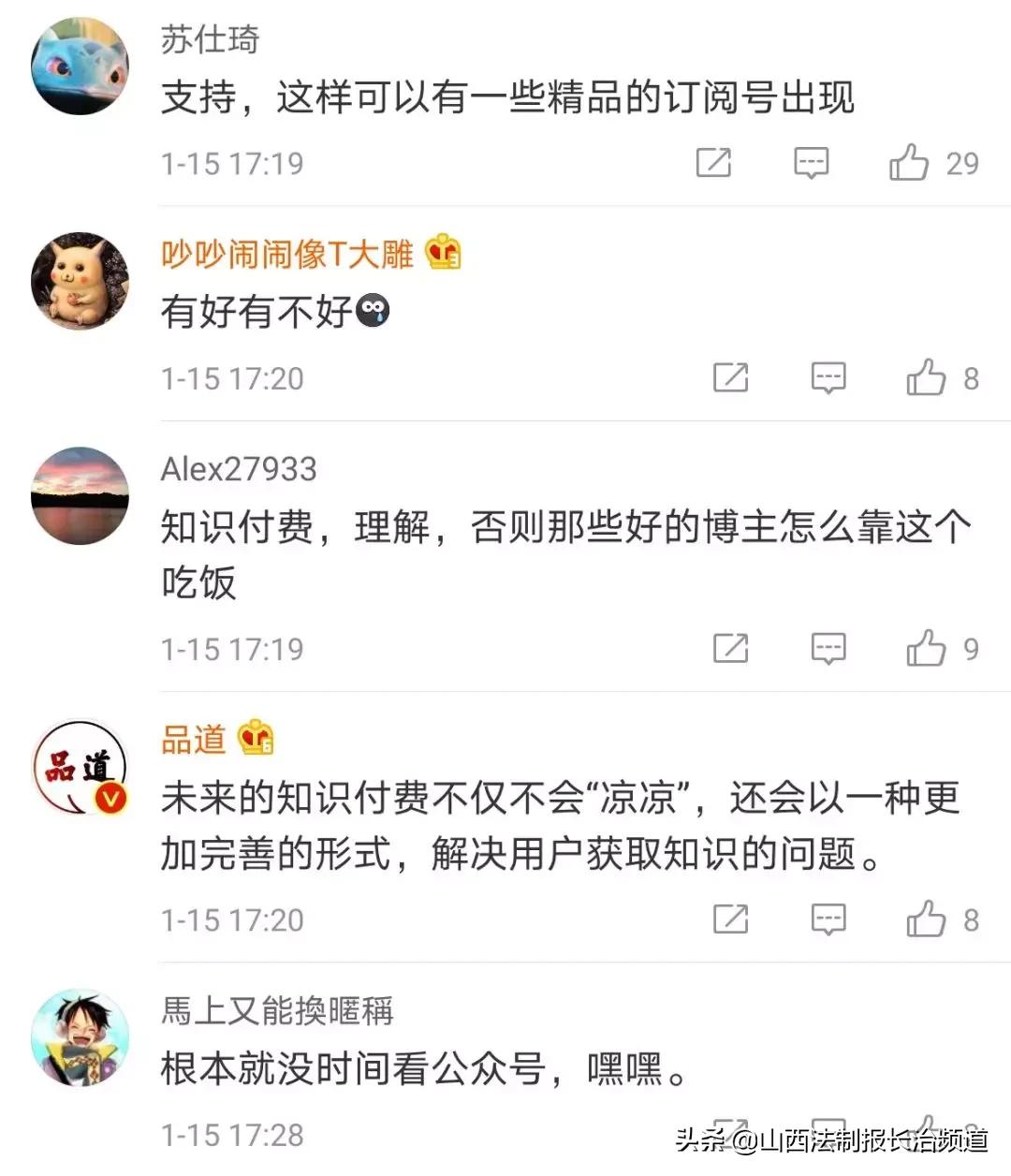Like 品道's comment with the thumbs-up icon

point(928,919)
